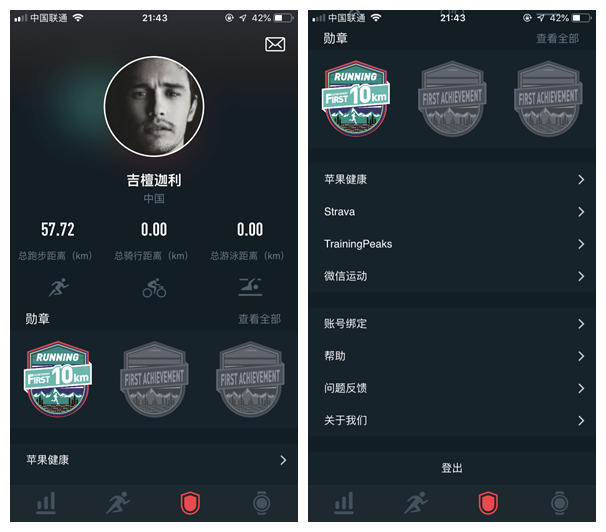Select the cycling icon under 总骑行距离
This screenshot has height=532, width=606.
coord(154,289)
